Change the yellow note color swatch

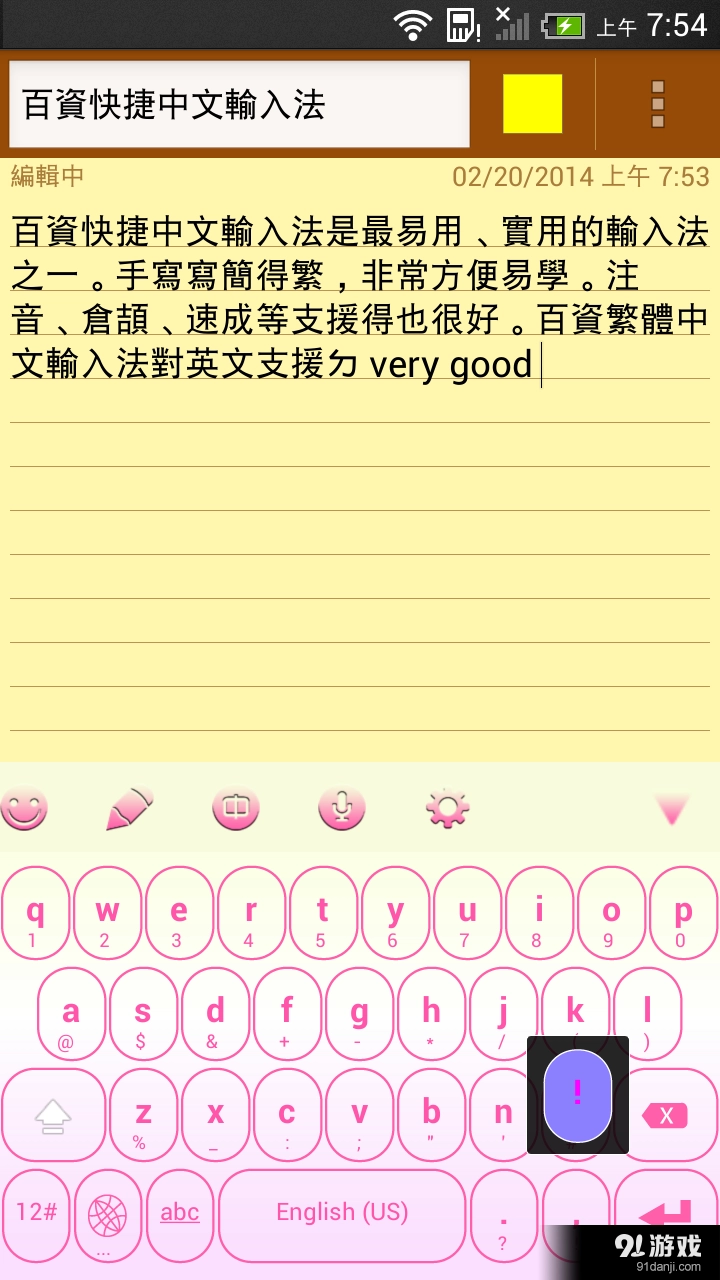click(x=532, y=104)
